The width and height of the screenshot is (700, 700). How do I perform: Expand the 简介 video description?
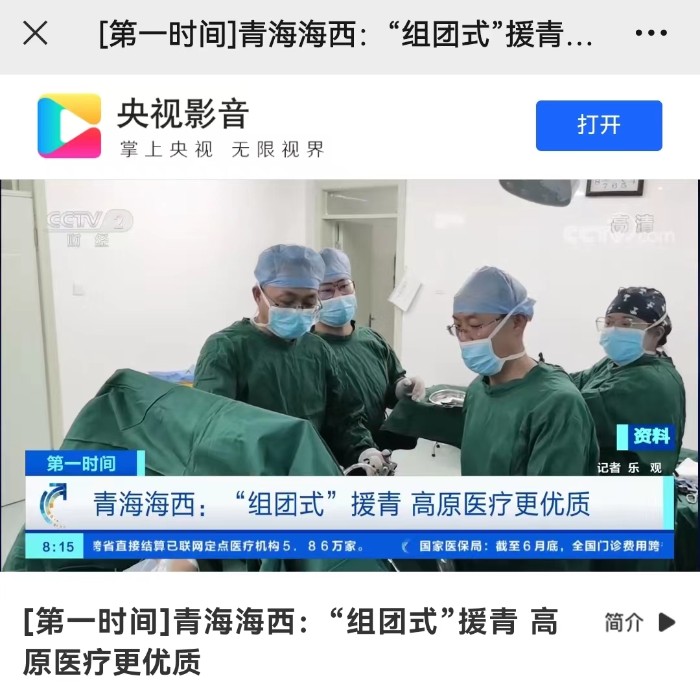(x=640, y=623)
